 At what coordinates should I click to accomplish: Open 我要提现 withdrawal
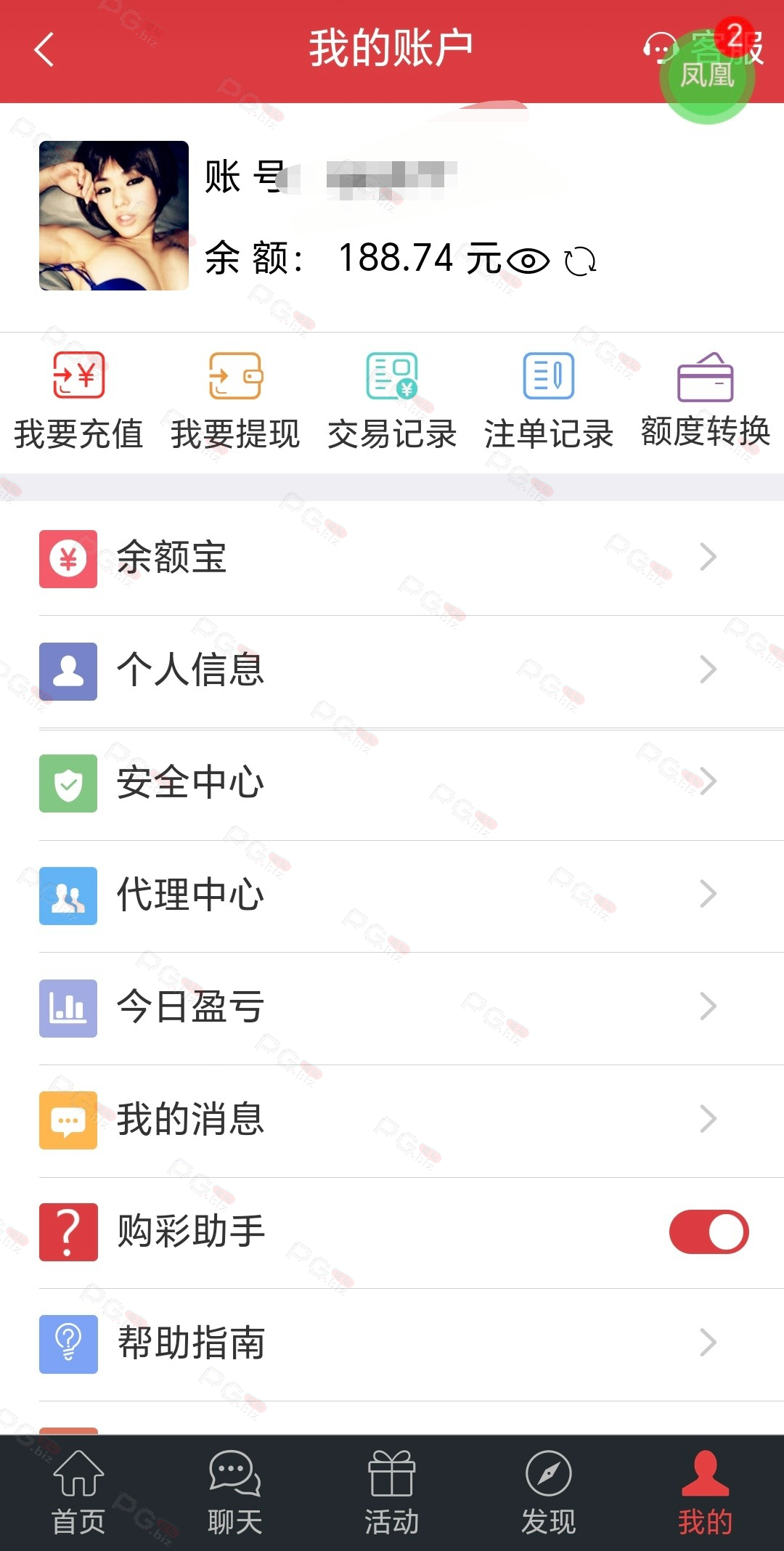coord(235,401)
